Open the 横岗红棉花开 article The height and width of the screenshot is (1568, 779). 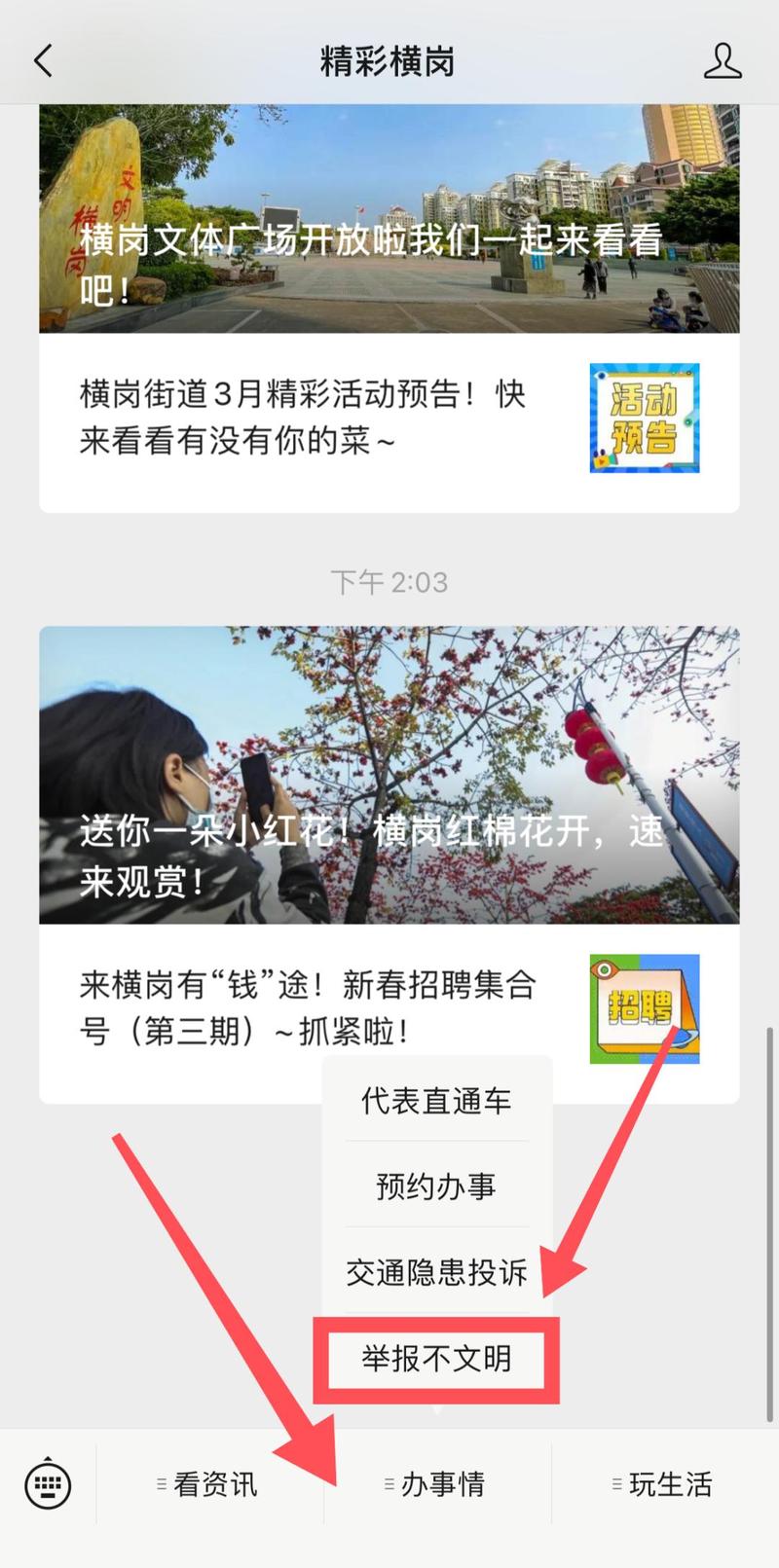[x=389, y=774]
